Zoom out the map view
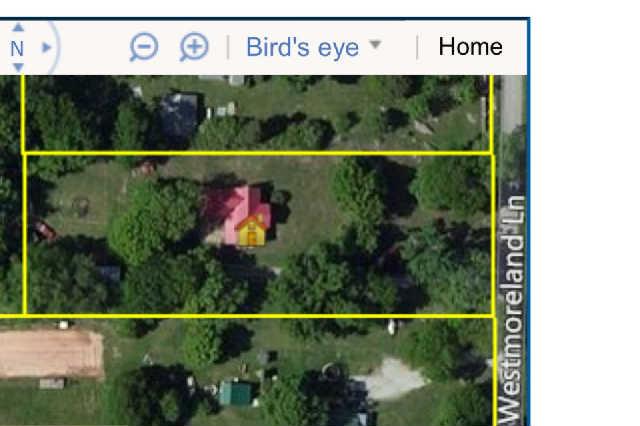This screenshot has width=640, height=426. 145,47
